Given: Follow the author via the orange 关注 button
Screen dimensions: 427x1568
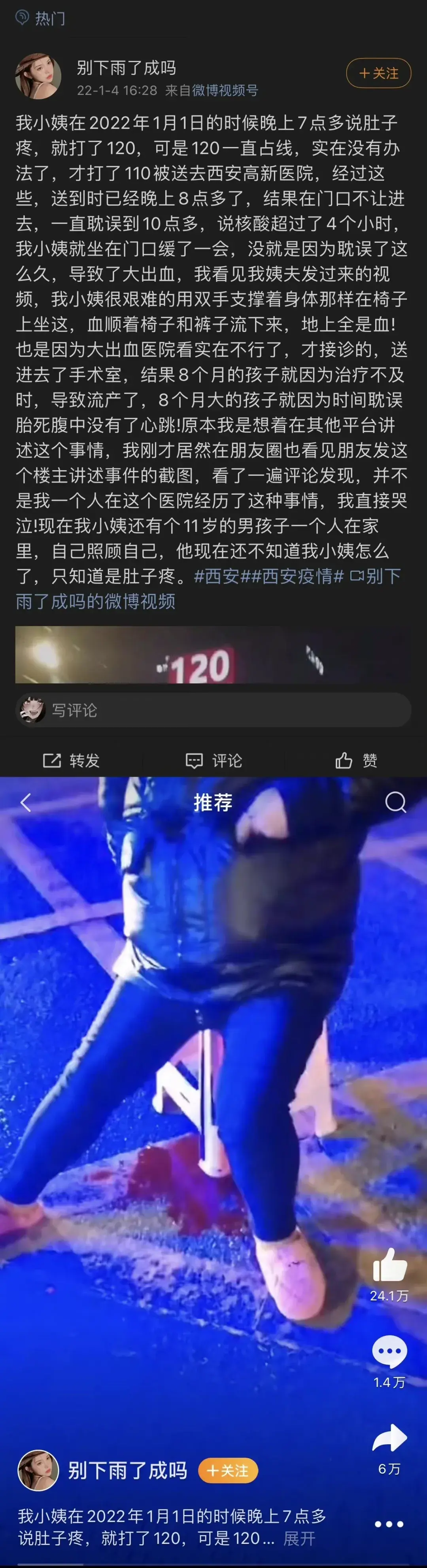Looking at the screenshot, I should (228, 1471).
